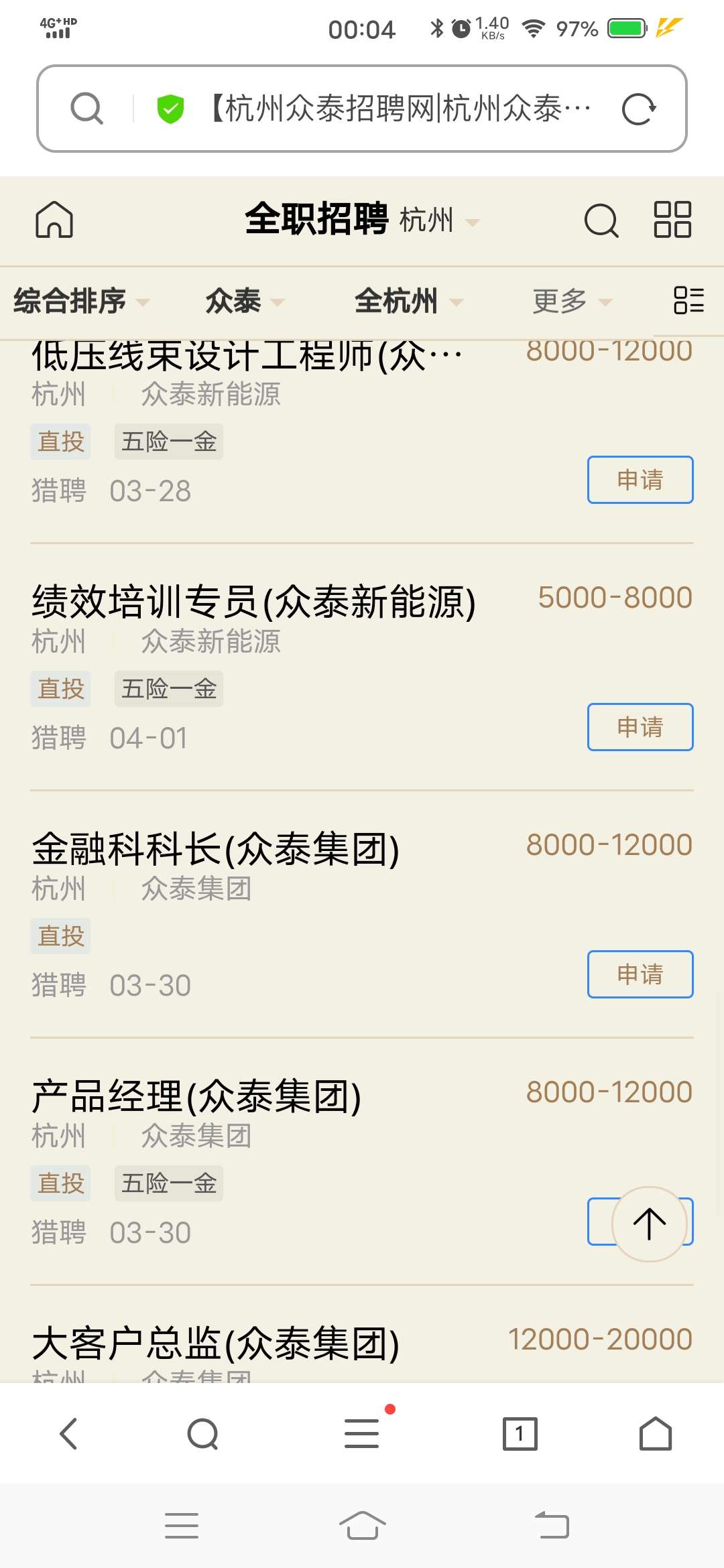Viewport: 724px width, 1568px height.
Task: Switch the job list view layout
Action: pyautogui.click(x=688, y=300)
